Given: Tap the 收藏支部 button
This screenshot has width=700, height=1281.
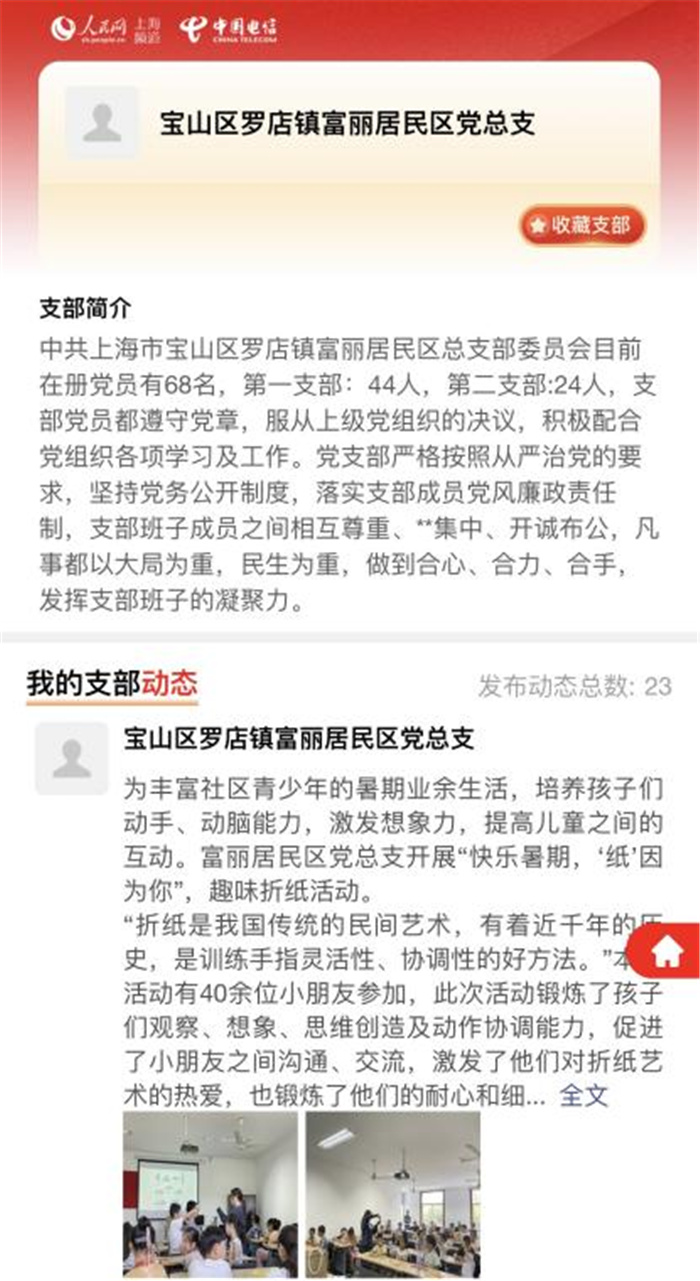Looking at the screenshot, I should pos(582,225).
